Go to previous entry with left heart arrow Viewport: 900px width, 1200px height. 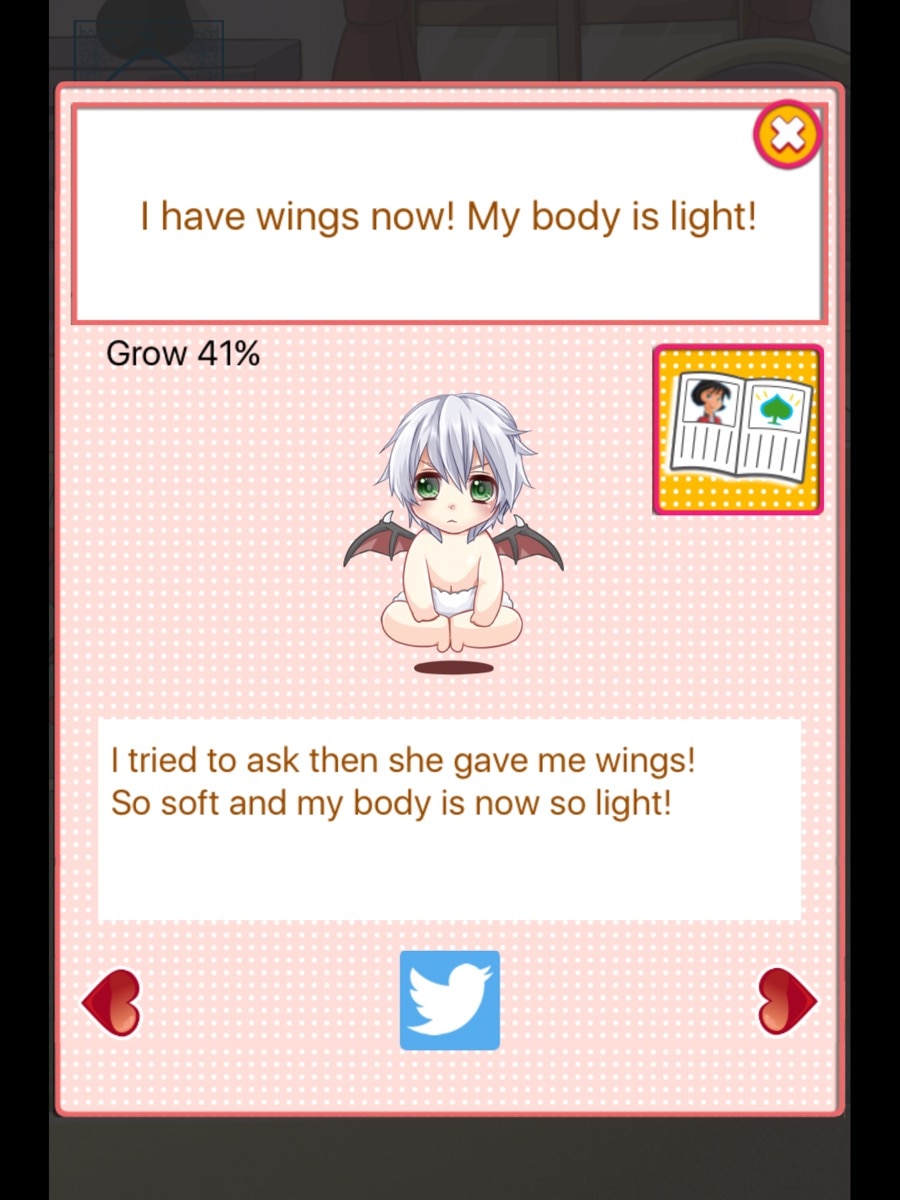click(x=111, y=1002)
